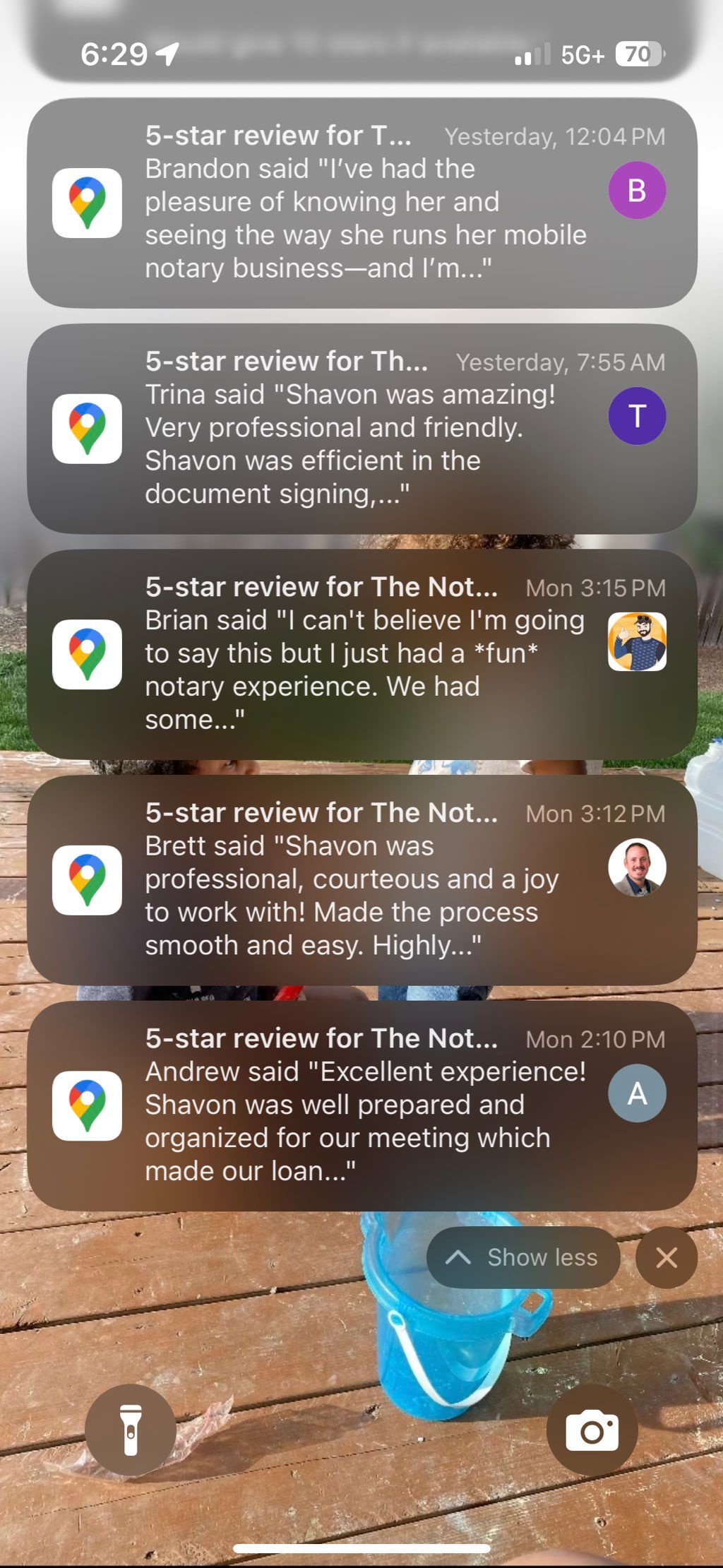Open Brett's 5-star review notification
The height and width of the screenshot is (1568, 723).
click(361, 880)
